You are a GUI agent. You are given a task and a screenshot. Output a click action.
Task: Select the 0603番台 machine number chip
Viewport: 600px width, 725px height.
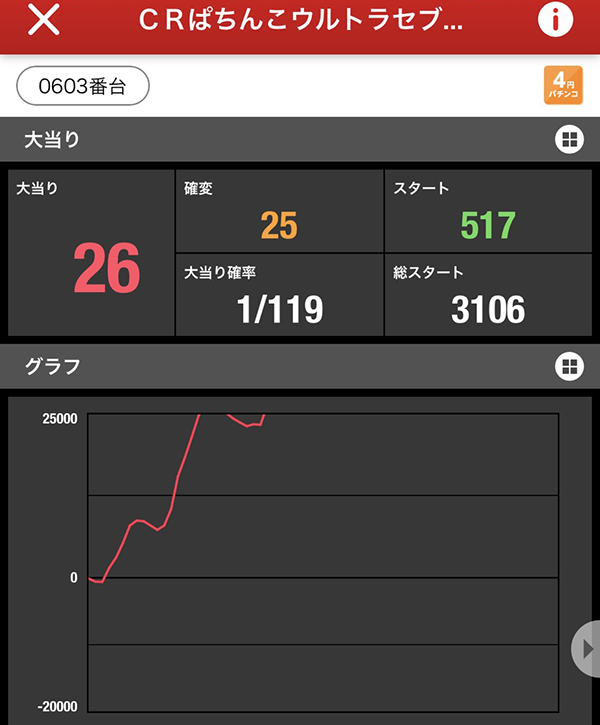(83, 86)
